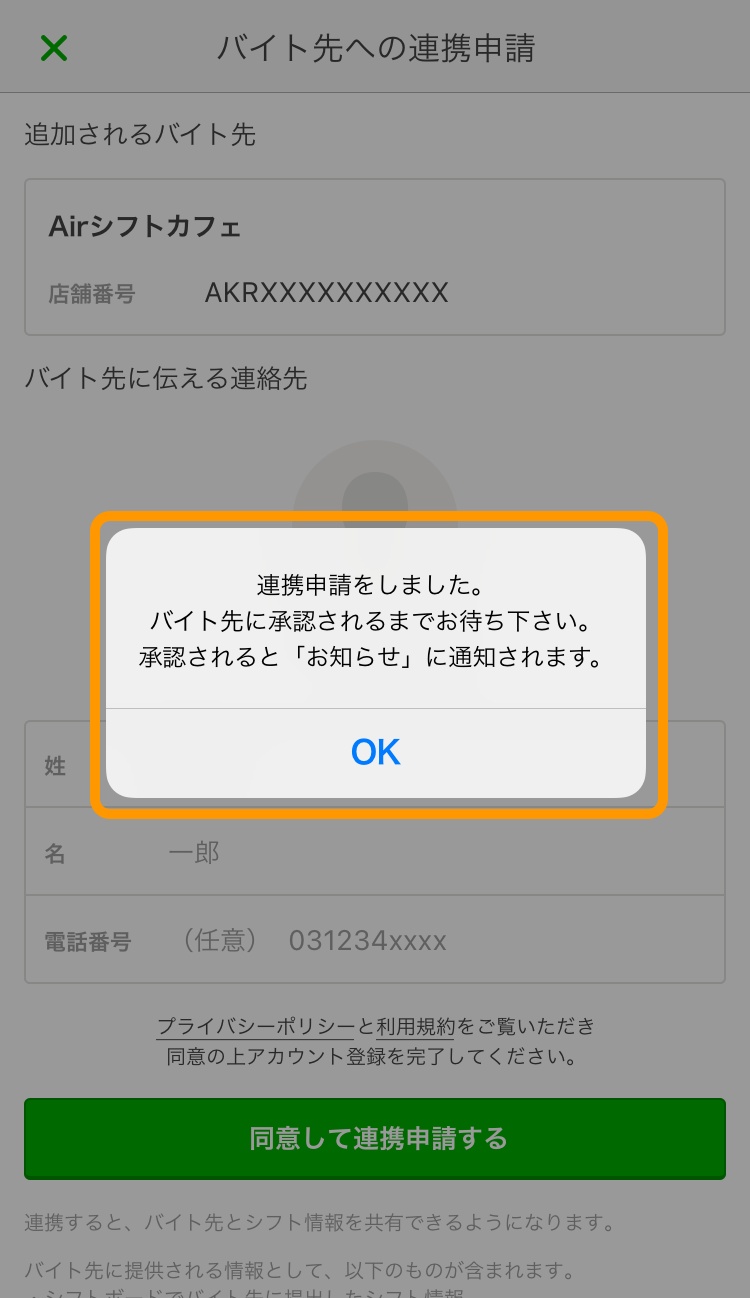Tap the 同意して連携申請する button
The image size is (750, 1298).
point(375,1139)
